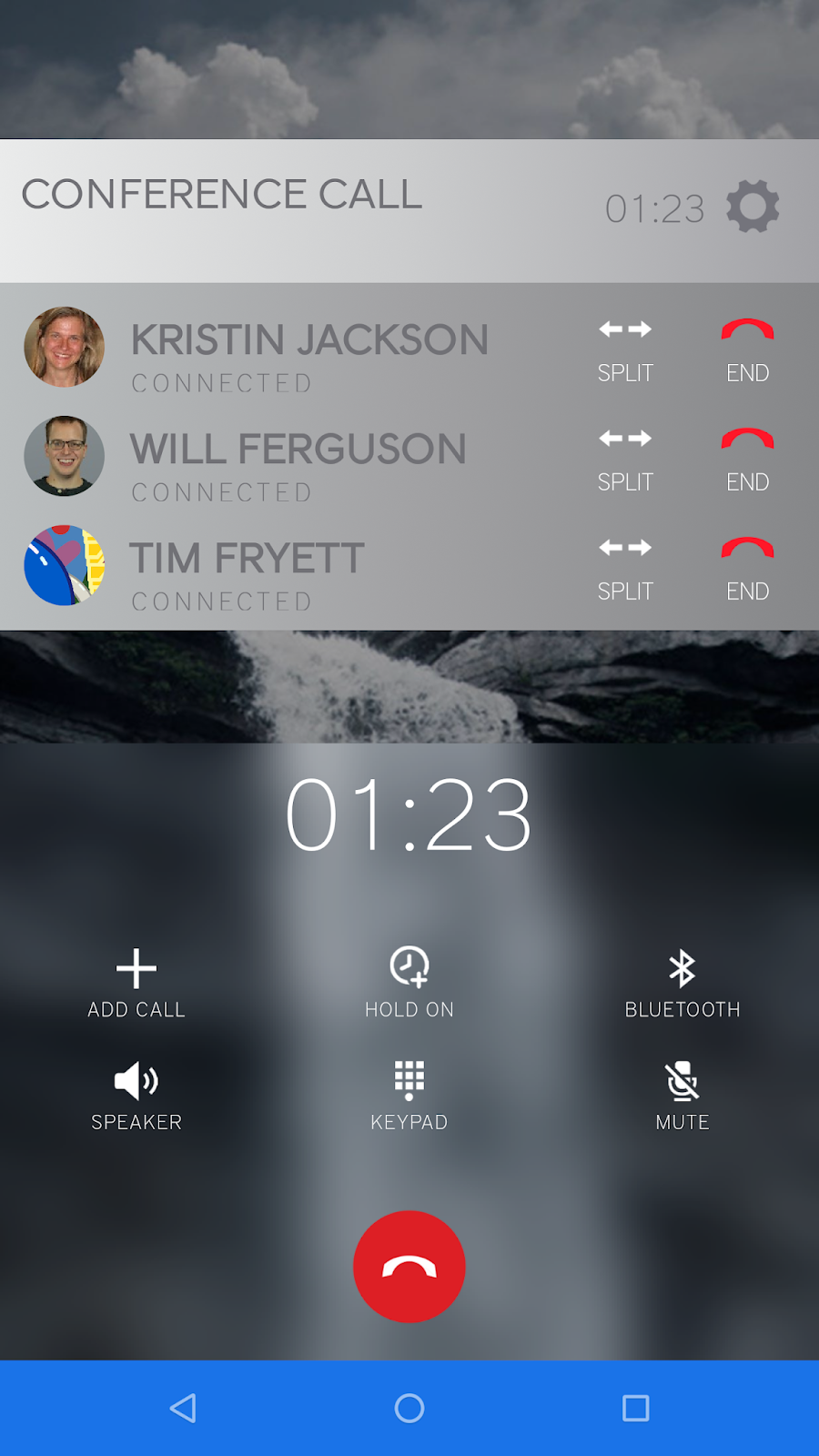Viewport: 819px width, 1456px height.
Task: Switch audio to Bluetooth
Action: (x=682, y=983)
